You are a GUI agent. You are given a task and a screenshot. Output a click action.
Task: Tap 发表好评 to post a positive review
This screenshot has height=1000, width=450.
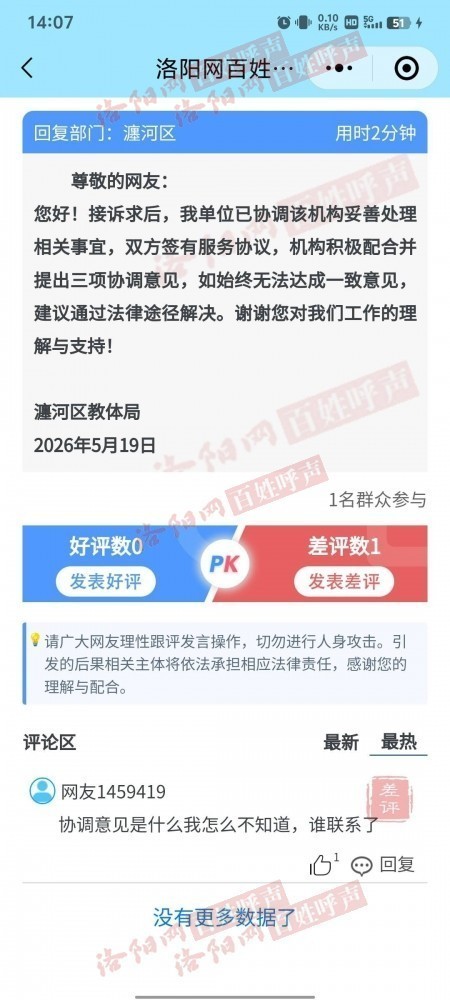point(105,581)
